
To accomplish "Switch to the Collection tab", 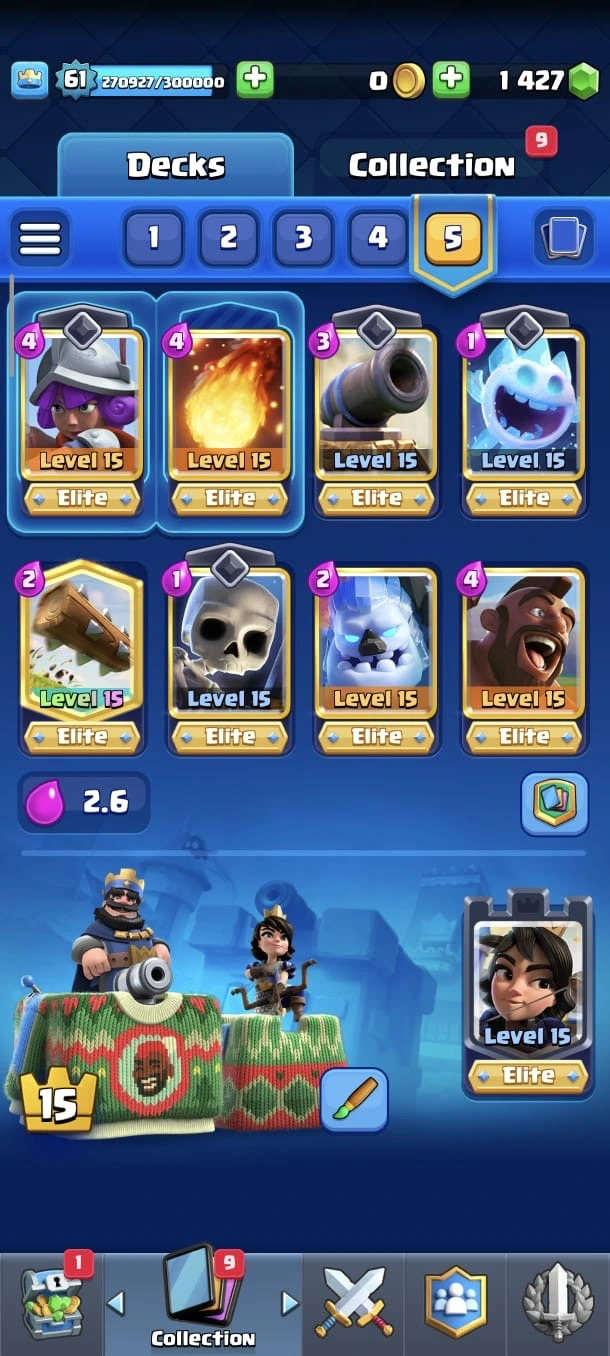I will (x=431, y=166).
